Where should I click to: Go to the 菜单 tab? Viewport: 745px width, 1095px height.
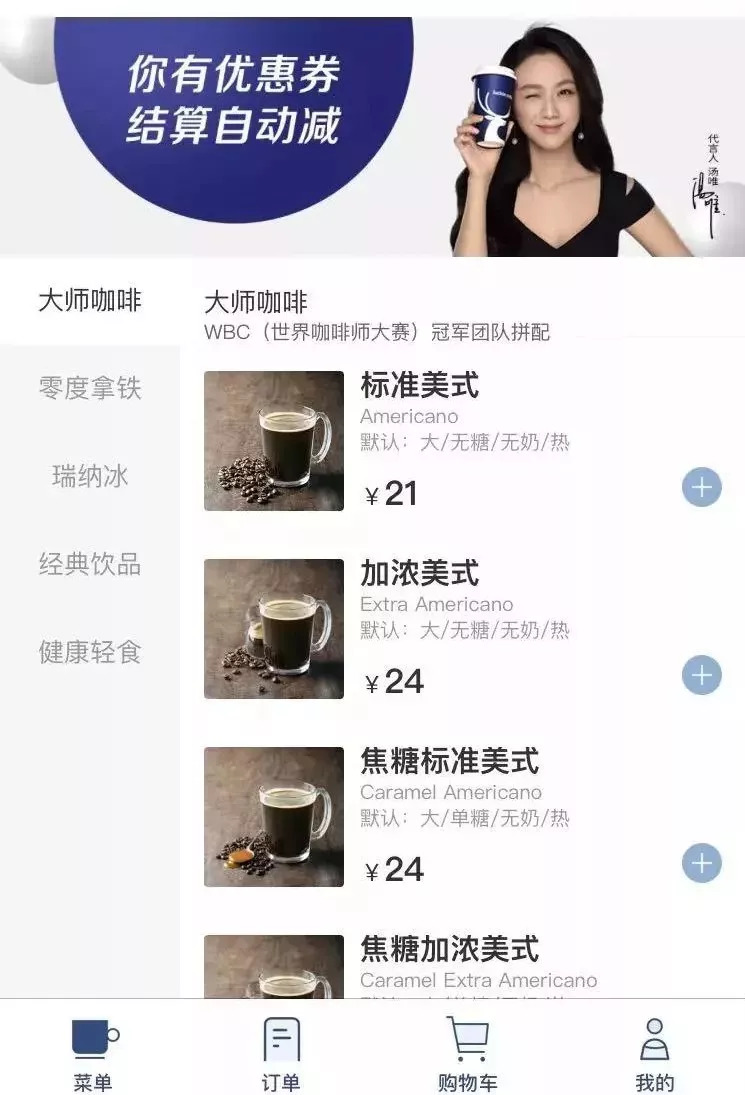coord(94,1052)
